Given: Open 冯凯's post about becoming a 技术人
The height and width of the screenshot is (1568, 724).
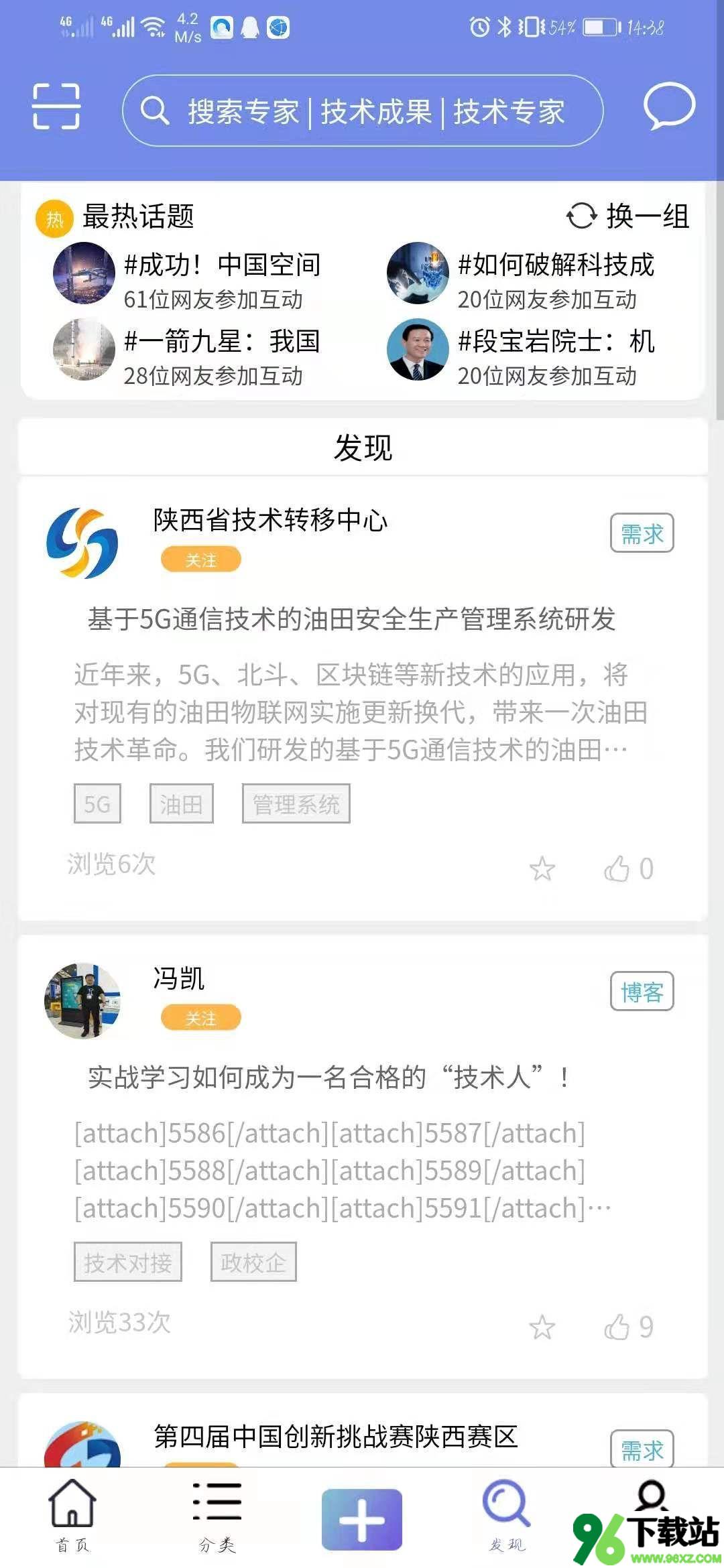Looking at the screenshot, I should pos(328,1077).
